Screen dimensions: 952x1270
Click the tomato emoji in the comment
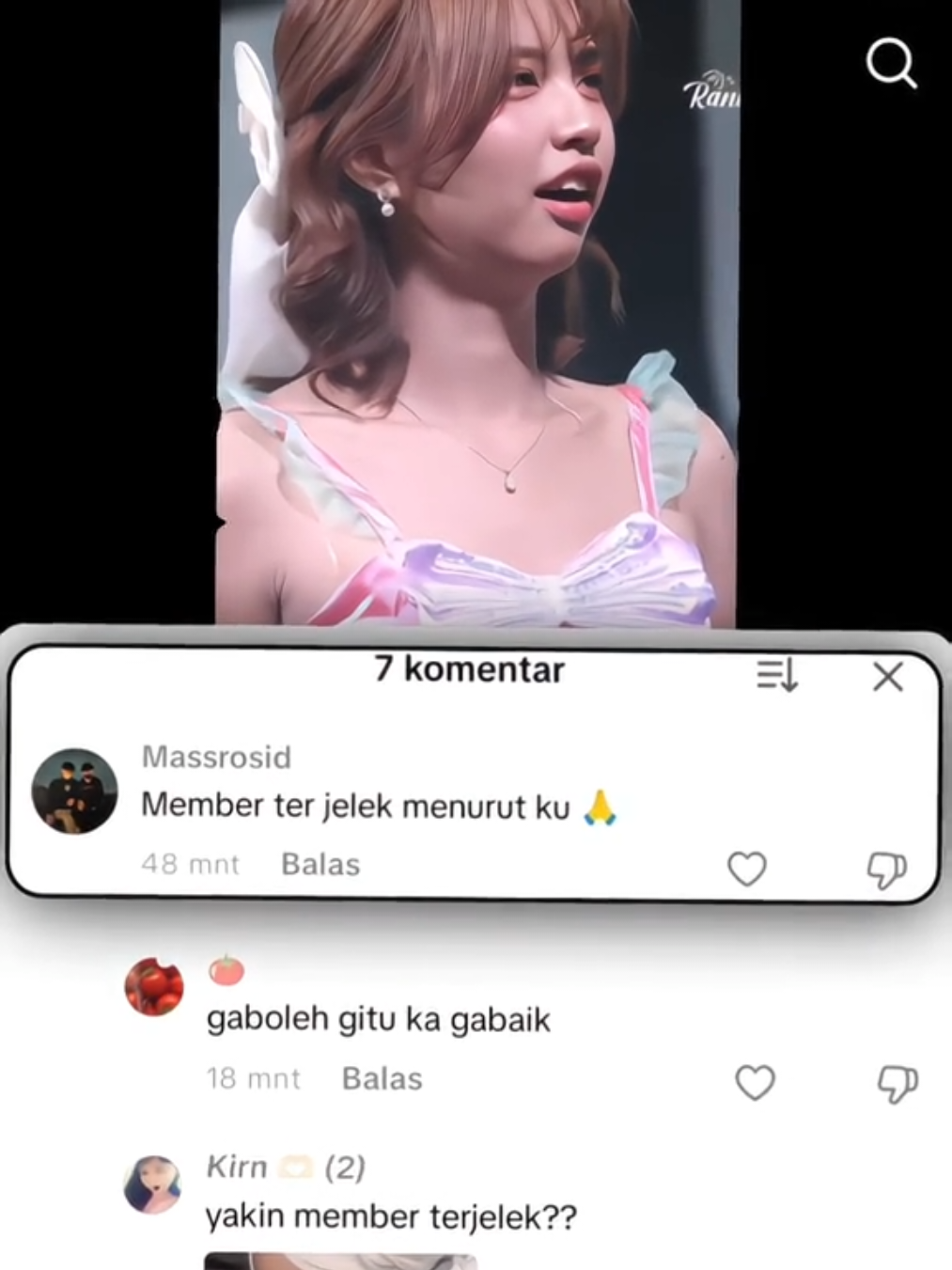tap(228, 969)
